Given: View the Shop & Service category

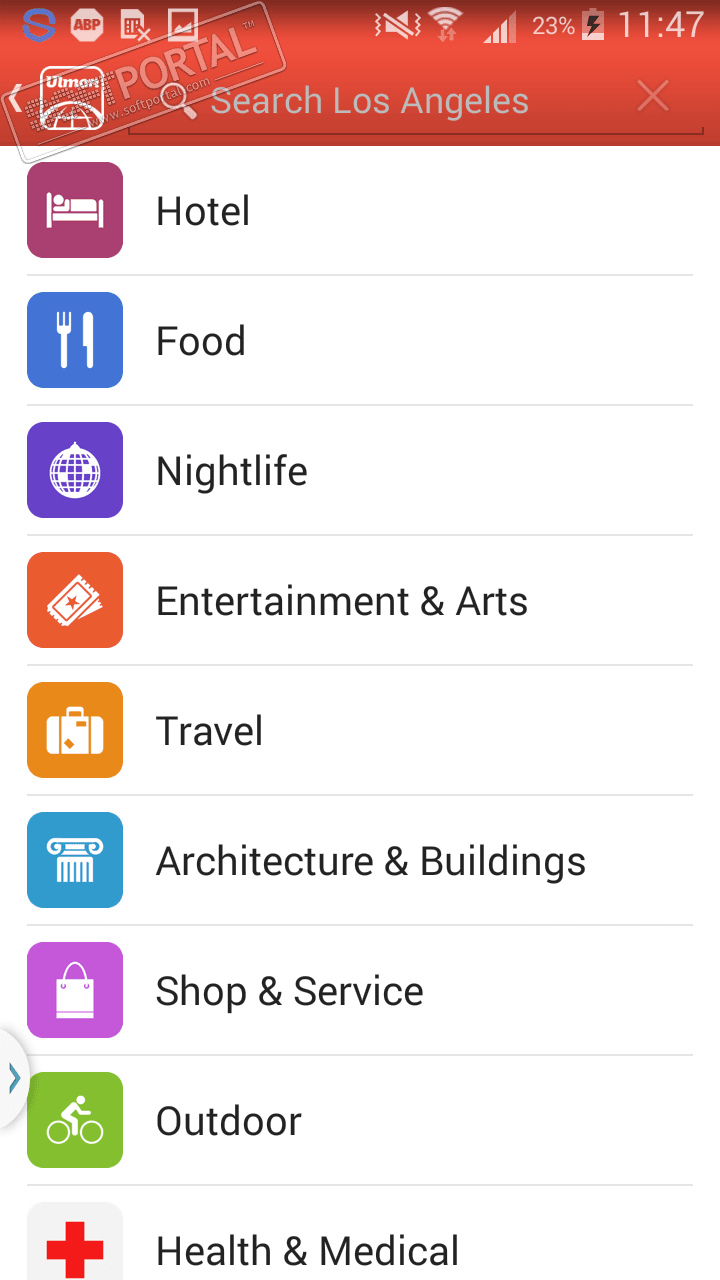Looking at the screenshot, I should [x=360, y=991].
